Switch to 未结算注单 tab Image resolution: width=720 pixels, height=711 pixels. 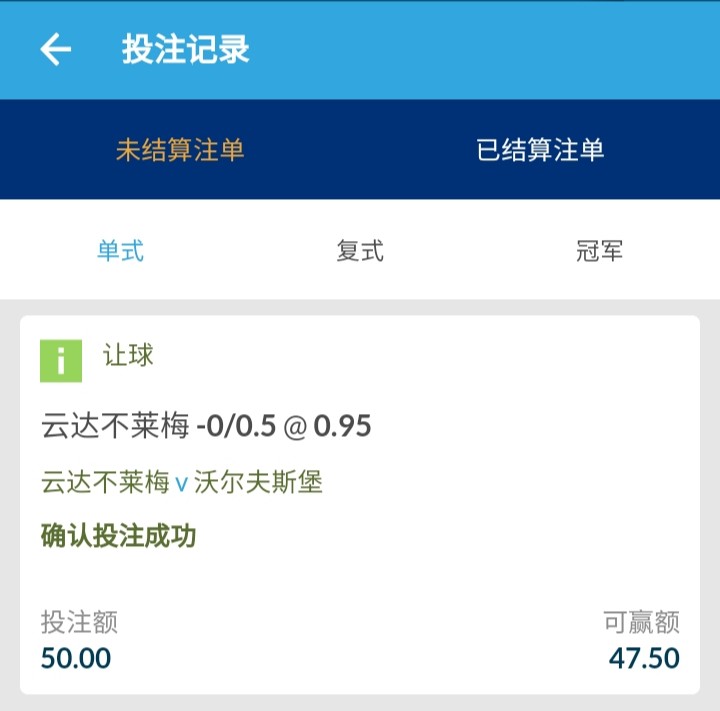tap(180, 150)
